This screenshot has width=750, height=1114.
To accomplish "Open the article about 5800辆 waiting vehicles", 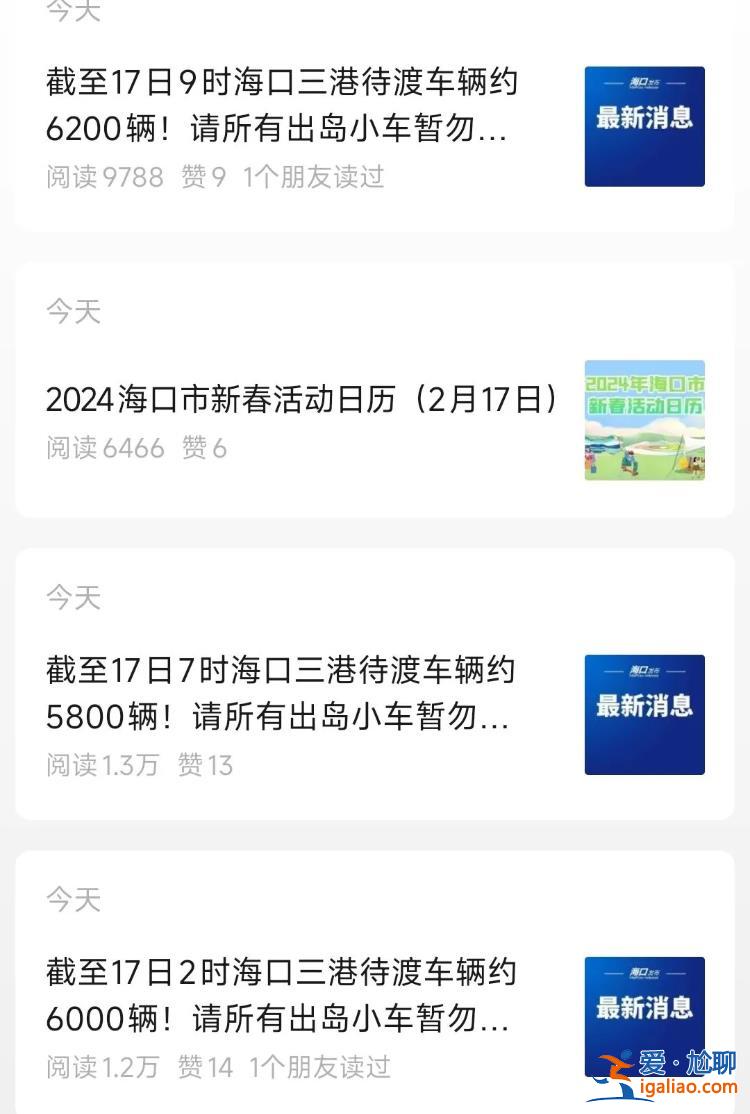I will [x=280, y=692].
